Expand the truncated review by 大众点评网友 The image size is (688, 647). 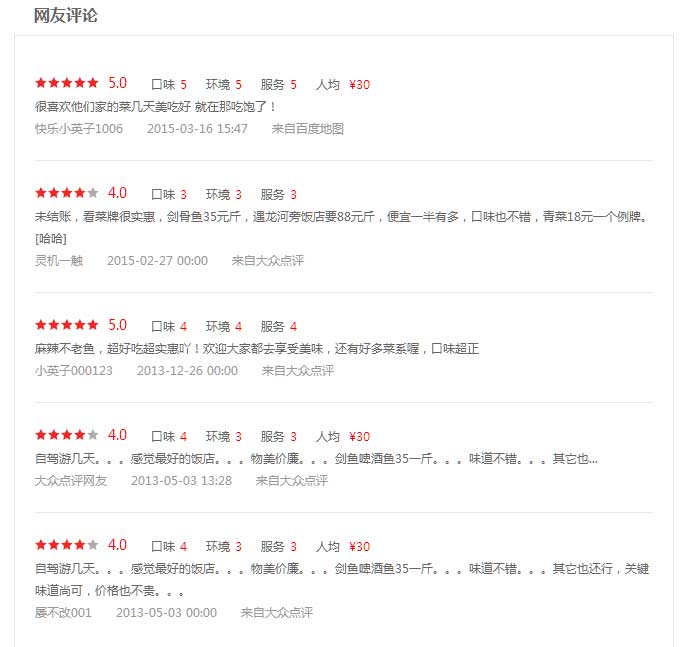click(x=315, y=459)
